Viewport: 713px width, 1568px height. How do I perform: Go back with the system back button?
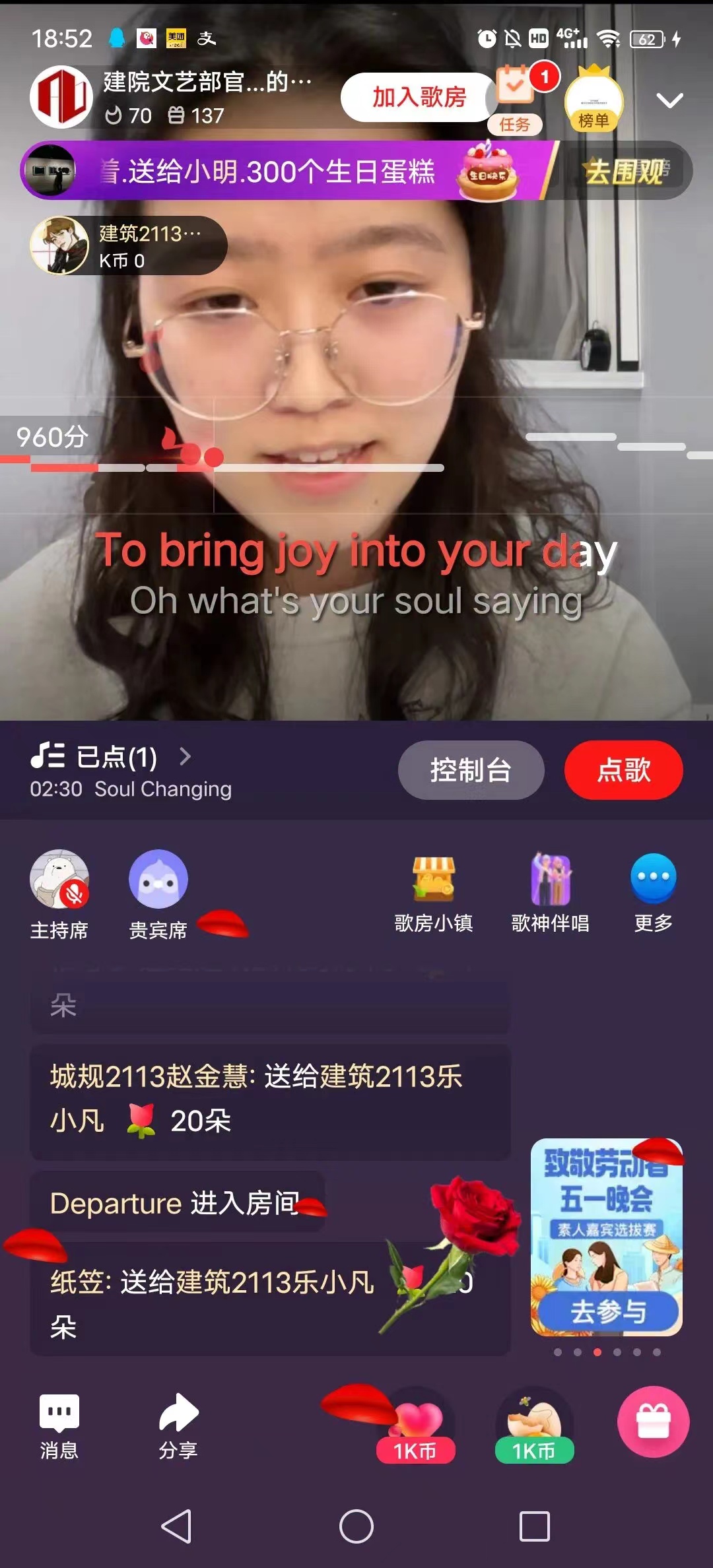pyautogui.click(x=177, y=1526)
